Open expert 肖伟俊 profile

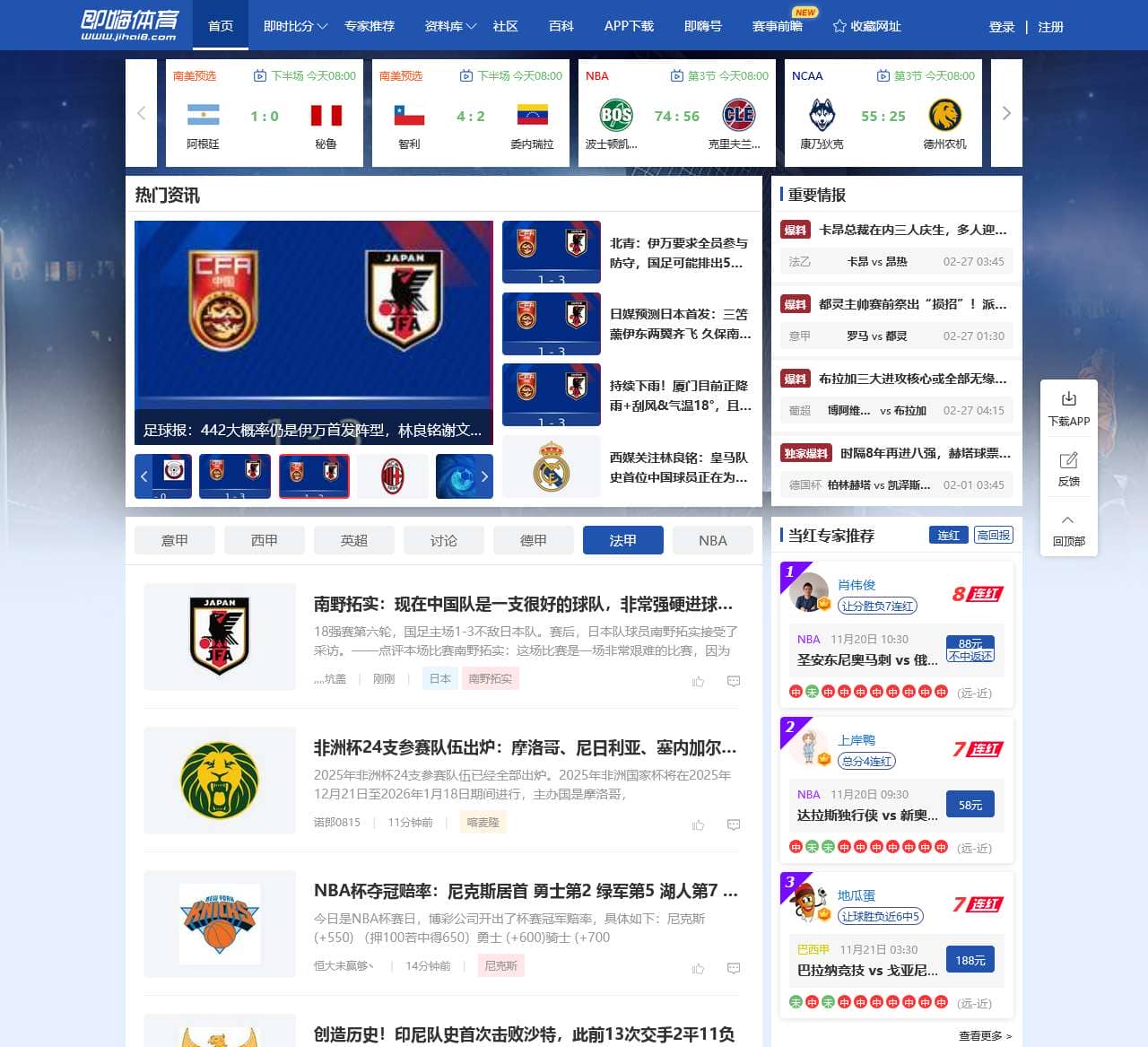(857, 585)
